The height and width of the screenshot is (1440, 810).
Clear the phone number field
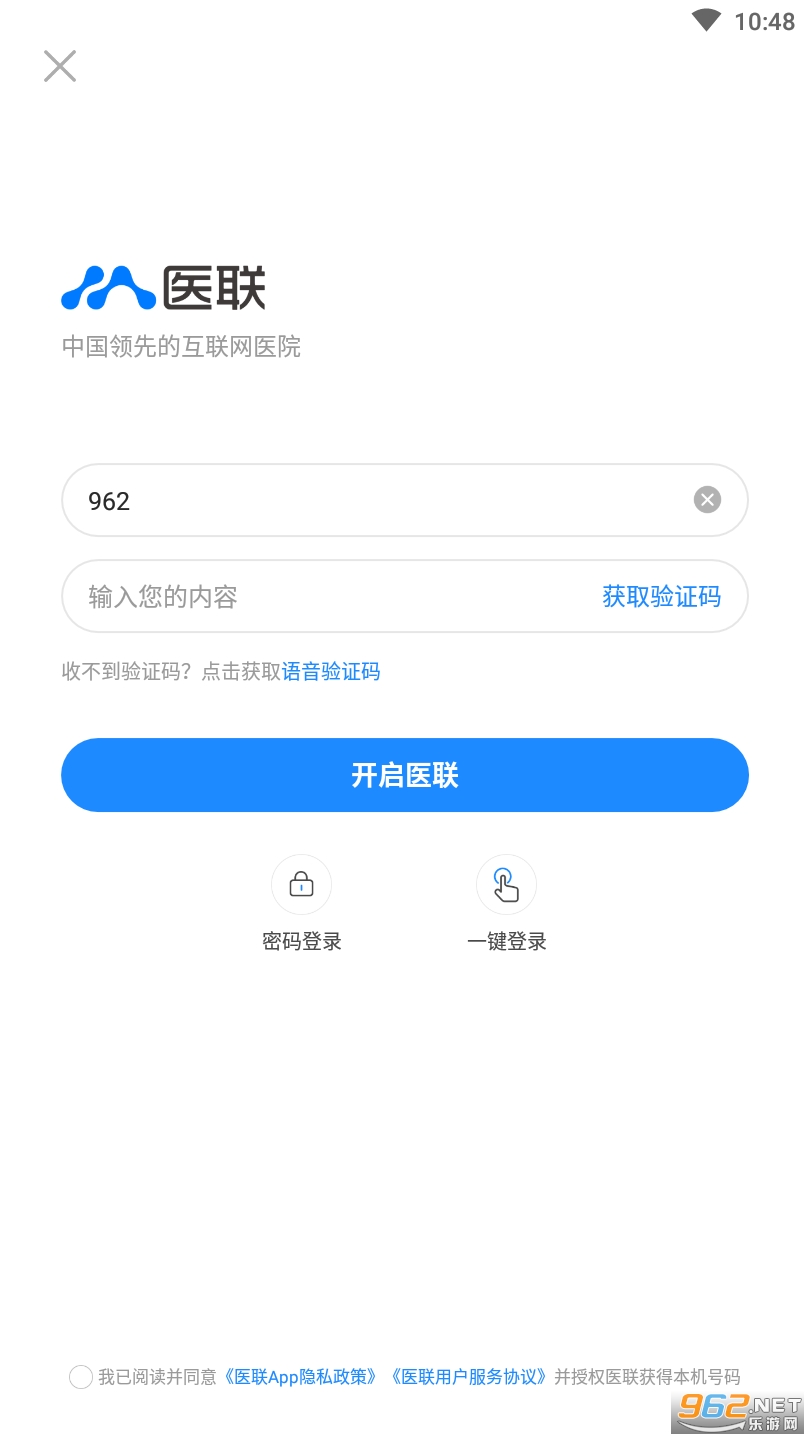[707, 500]
